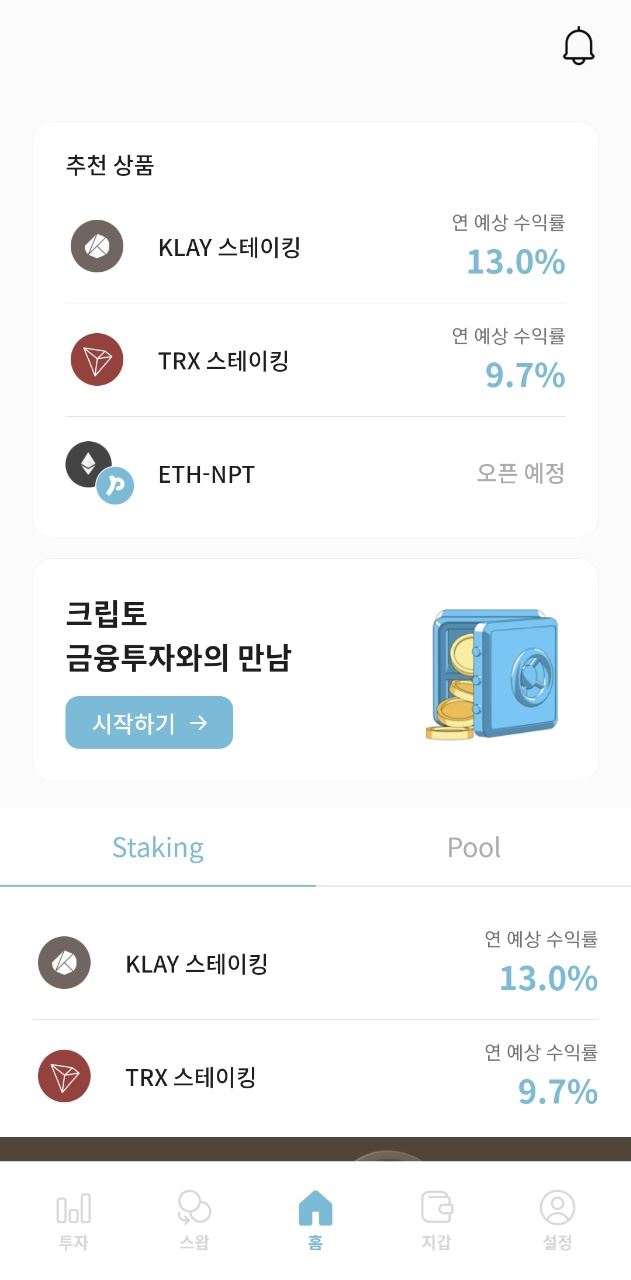This screenshot has width=631, height=1280.
Task: Open the notifications bell
Action: [x=579, y=46]
